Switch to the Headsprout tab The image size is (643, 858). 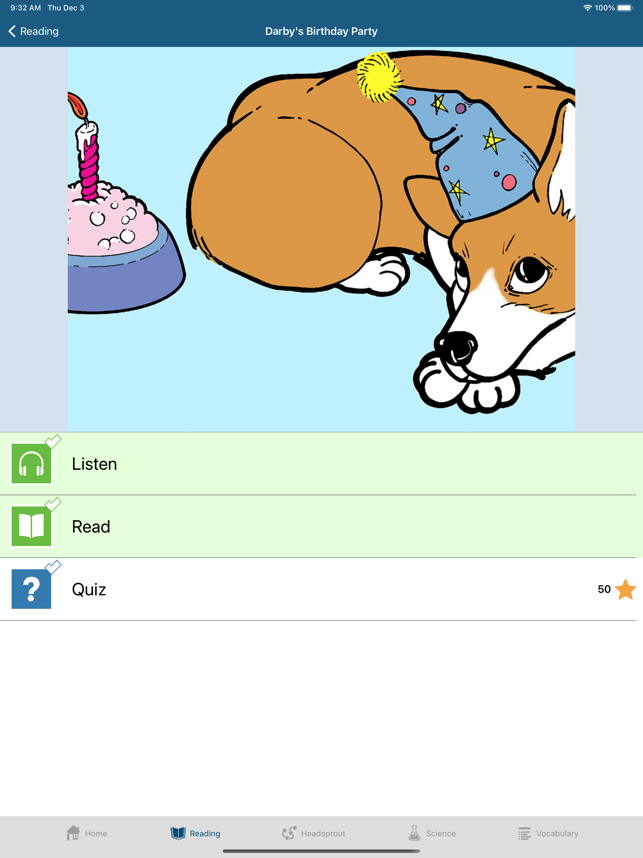(x=313, y=833)
